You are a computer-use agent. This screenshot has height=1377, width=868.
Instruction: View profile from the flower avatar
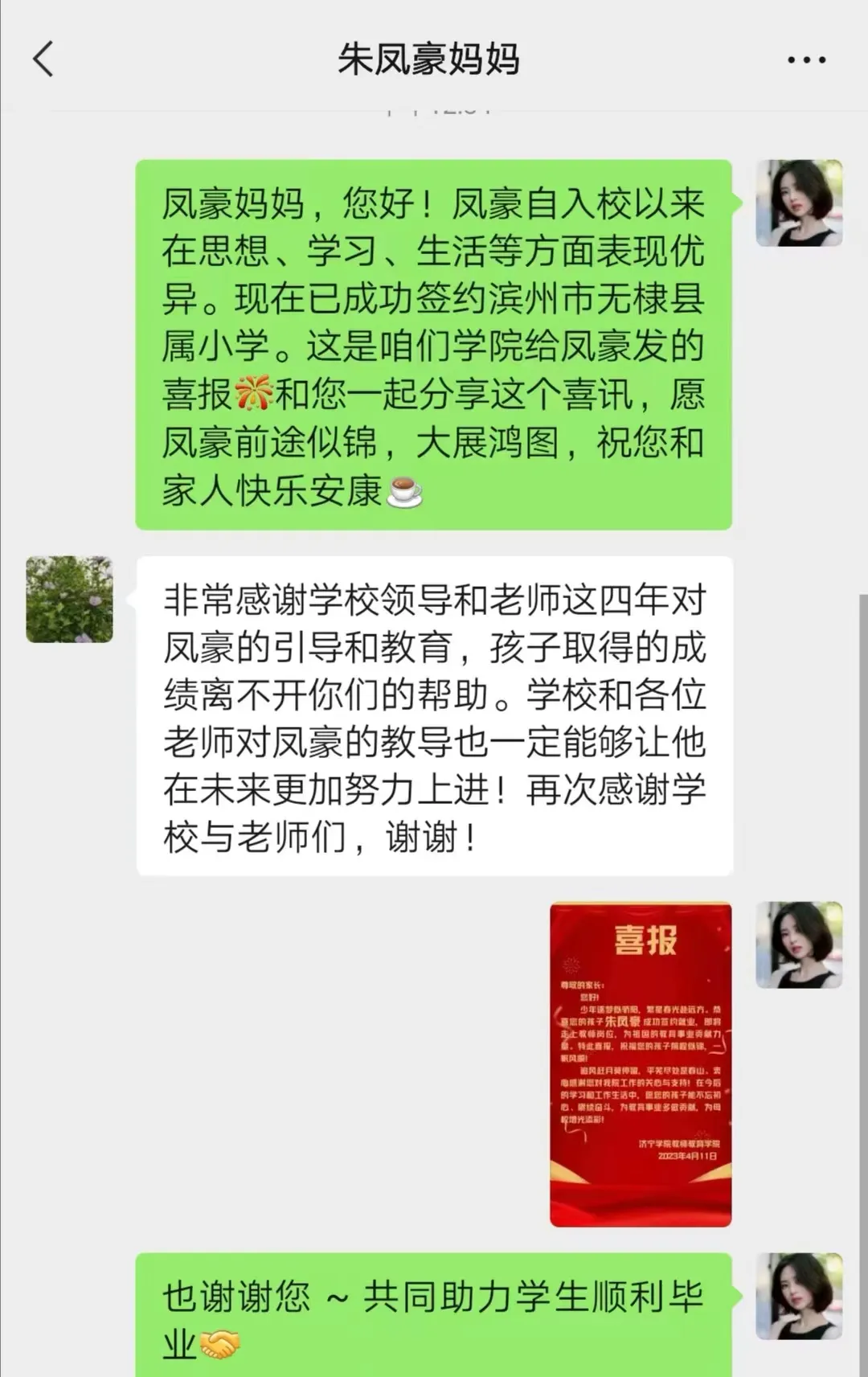[x=69, y=600]
